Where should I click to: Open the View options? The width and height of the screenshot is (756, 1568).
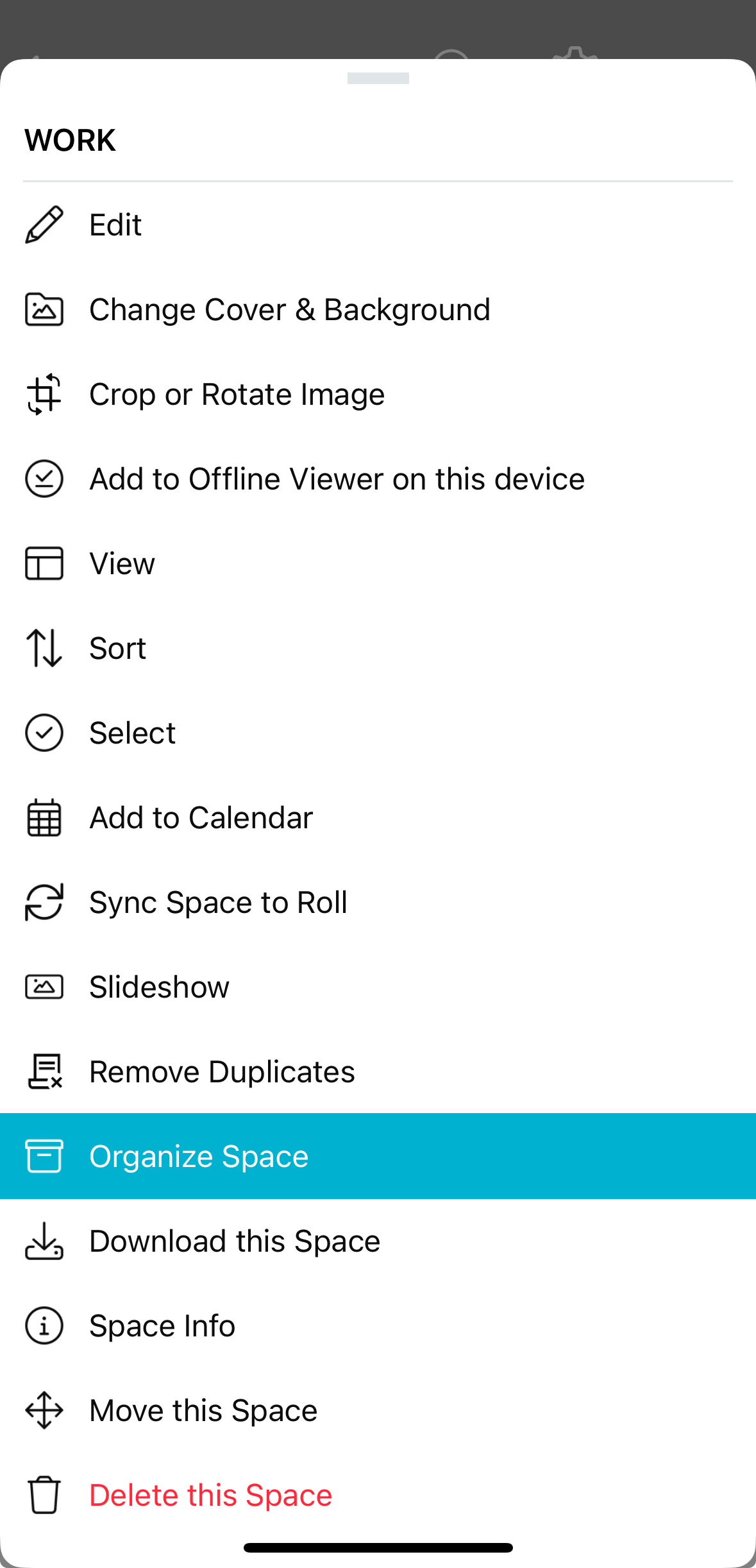(122, 564)
